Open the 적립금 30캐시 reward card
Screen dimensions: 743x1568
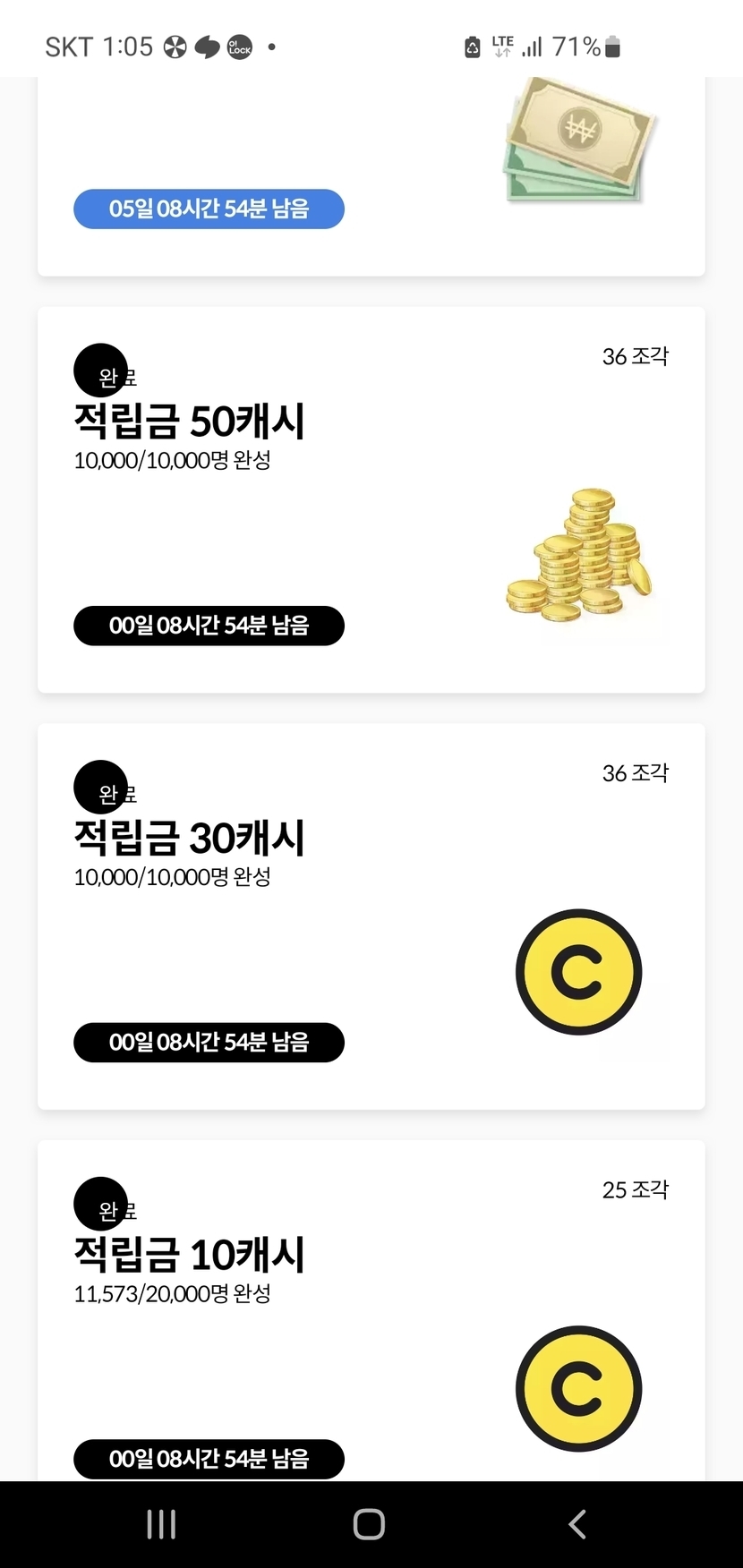point(371,916)
